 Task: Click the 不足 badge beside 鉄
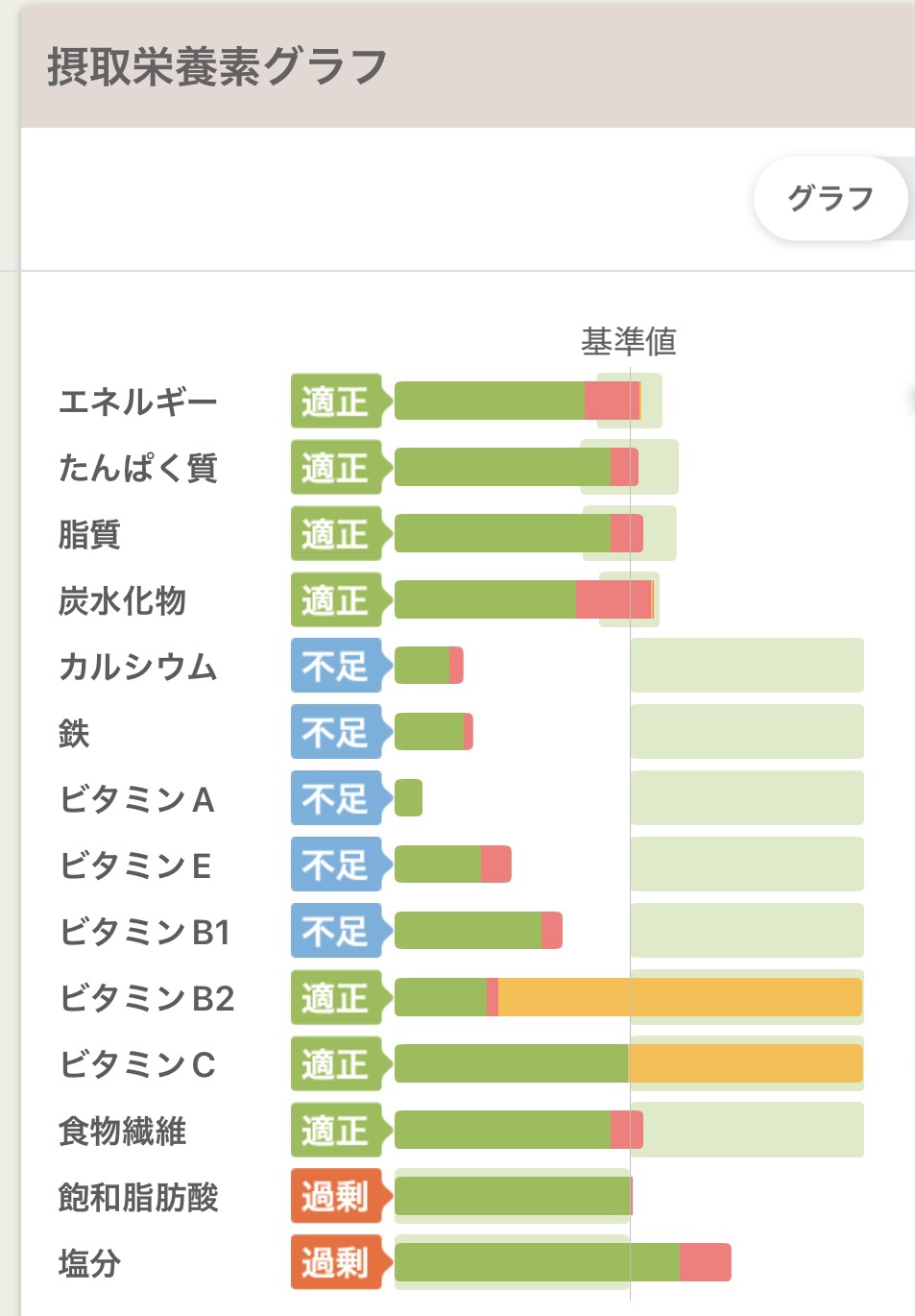click(336, 731)
